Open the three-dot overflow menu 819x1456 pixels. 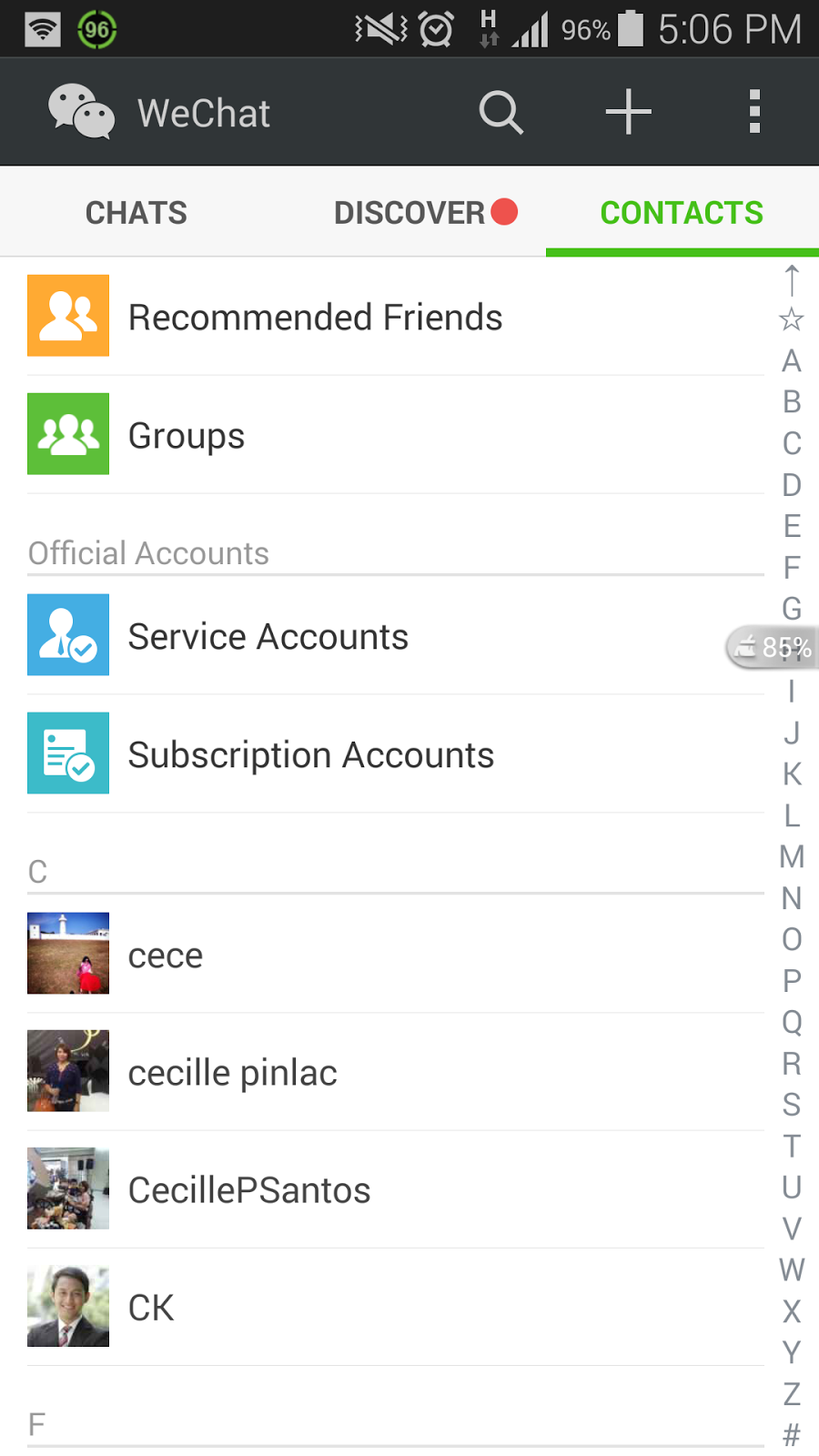pyautogui.click(x=754, y=113)
